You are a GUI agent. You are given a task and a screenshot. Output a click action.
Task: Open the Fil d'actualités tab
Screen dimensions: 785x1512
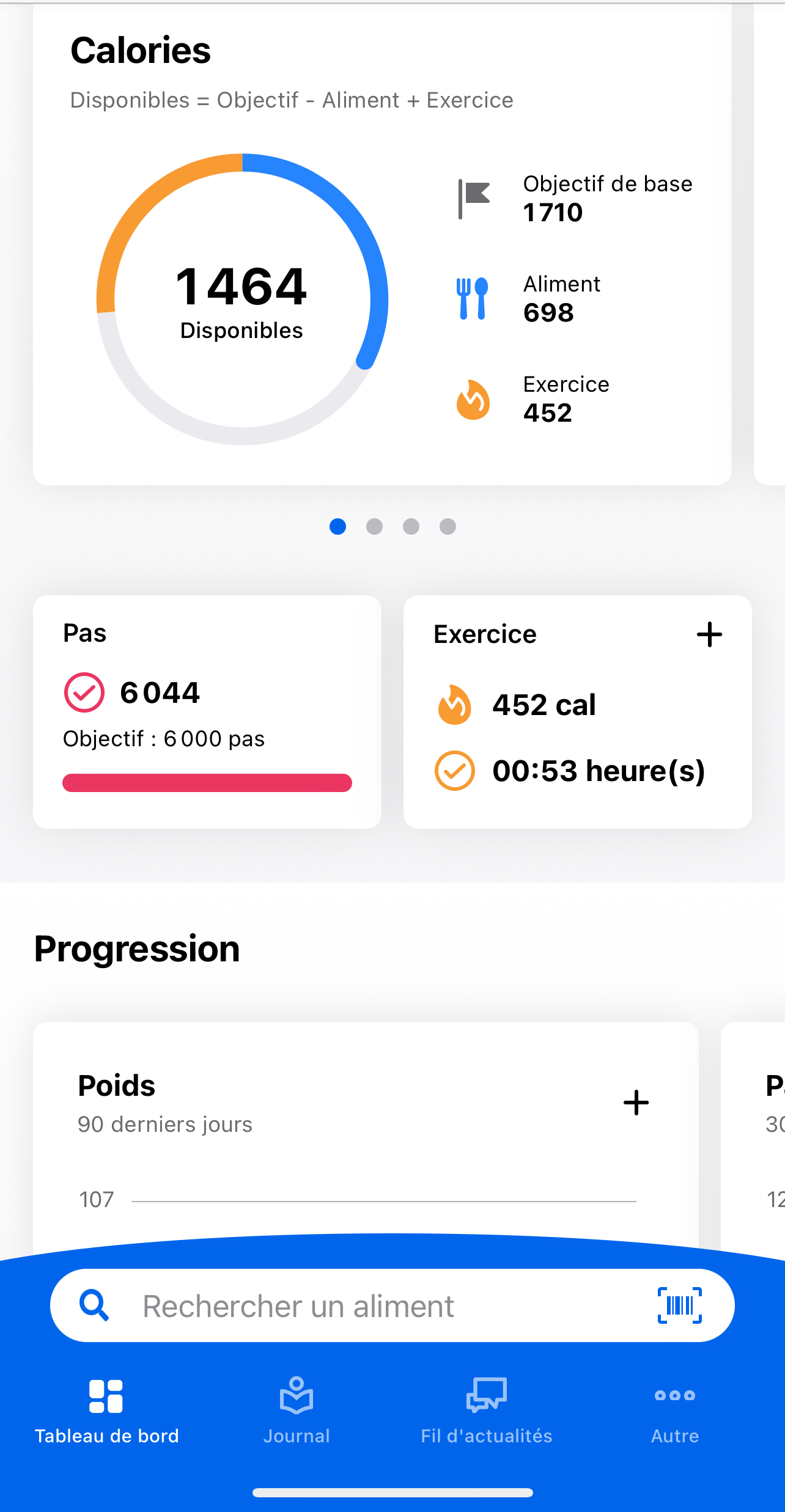[487, 1411]
